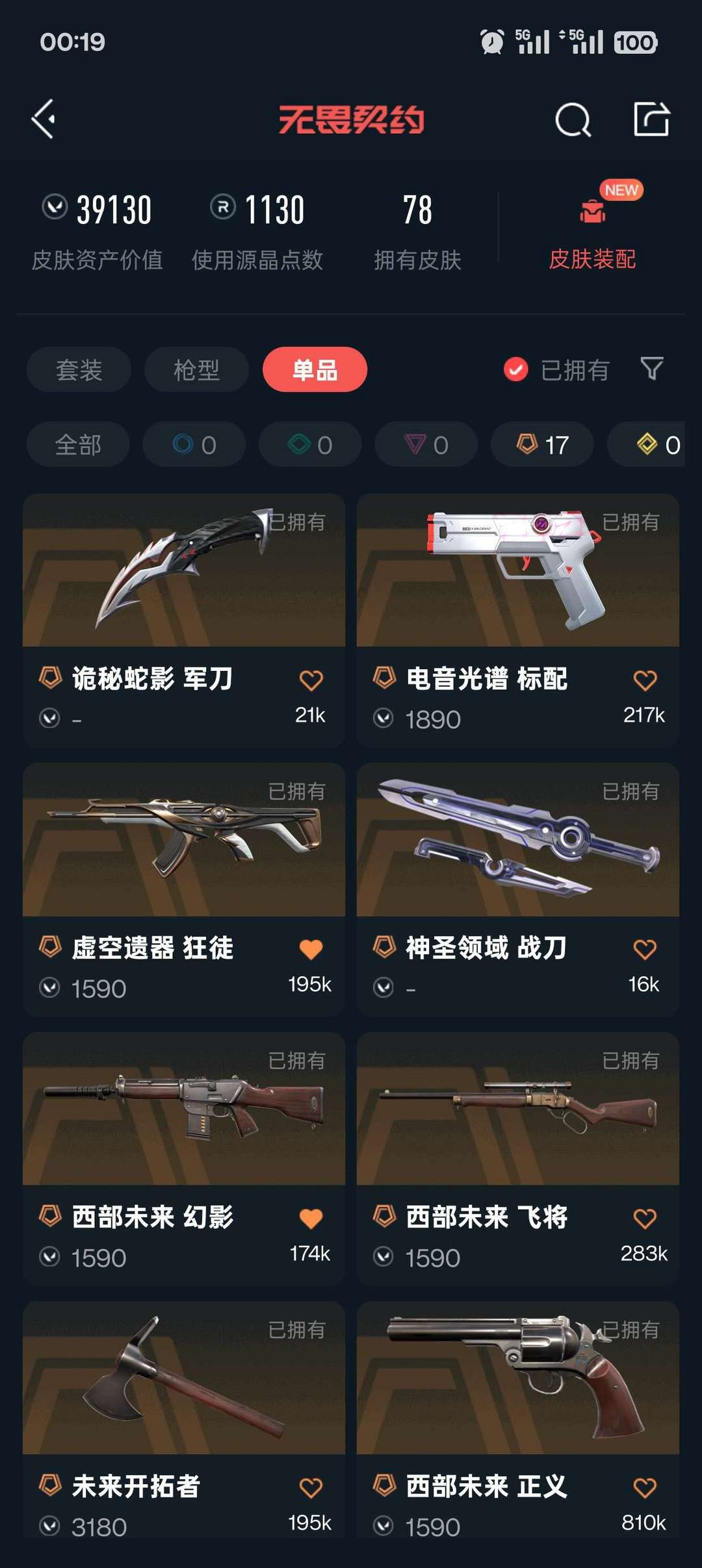Open 皮肤装配 skin loadout

tap(592, 226)
